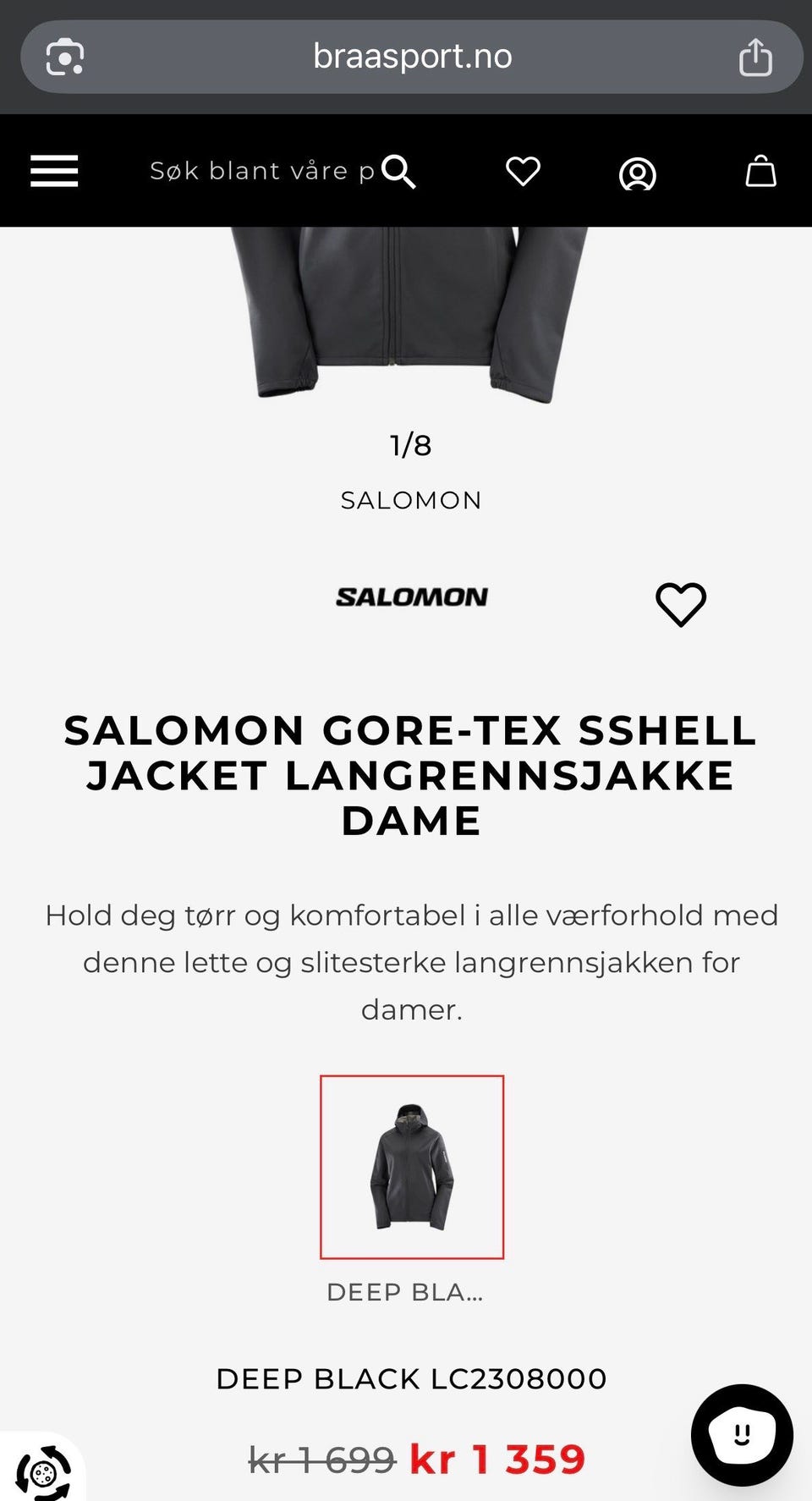Tap the share icon next to the URL
Screen dimensions: 812x1501
pyautogui.click(x=756, y=56)
